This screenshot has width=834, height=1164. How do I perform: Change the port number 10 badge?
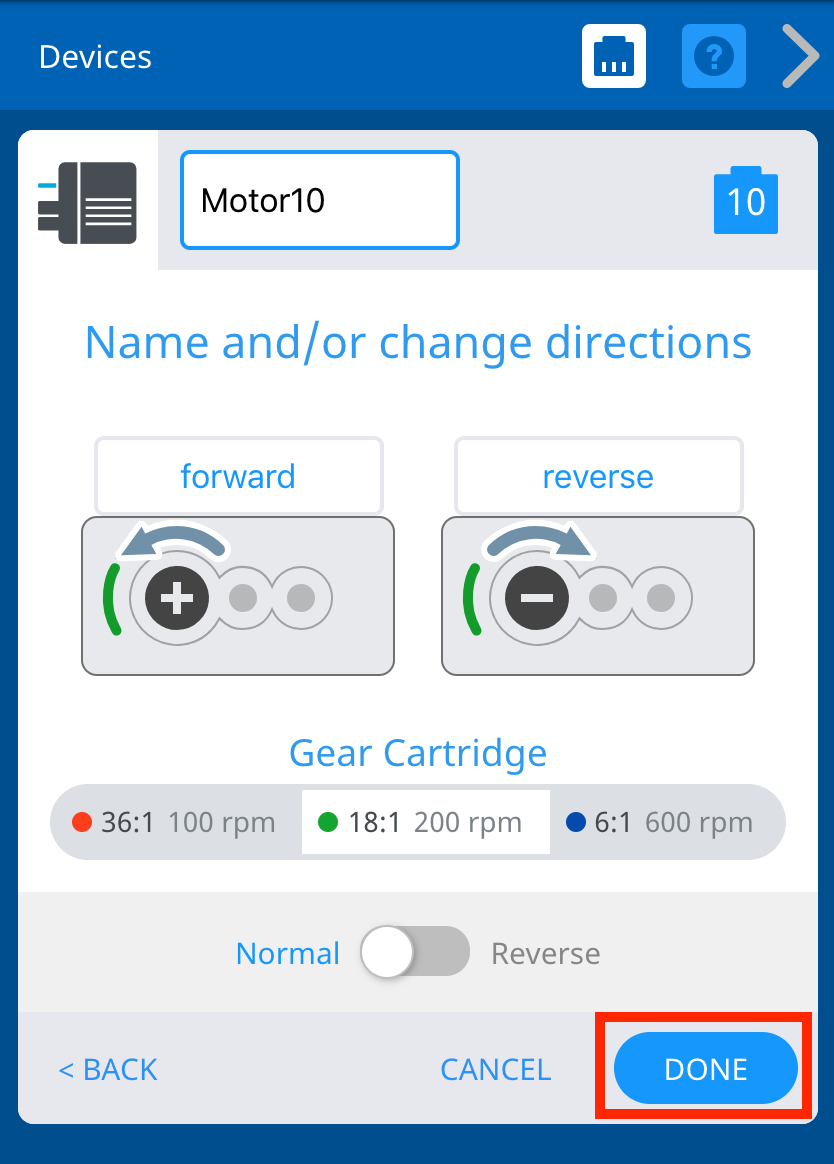point(745,200)
